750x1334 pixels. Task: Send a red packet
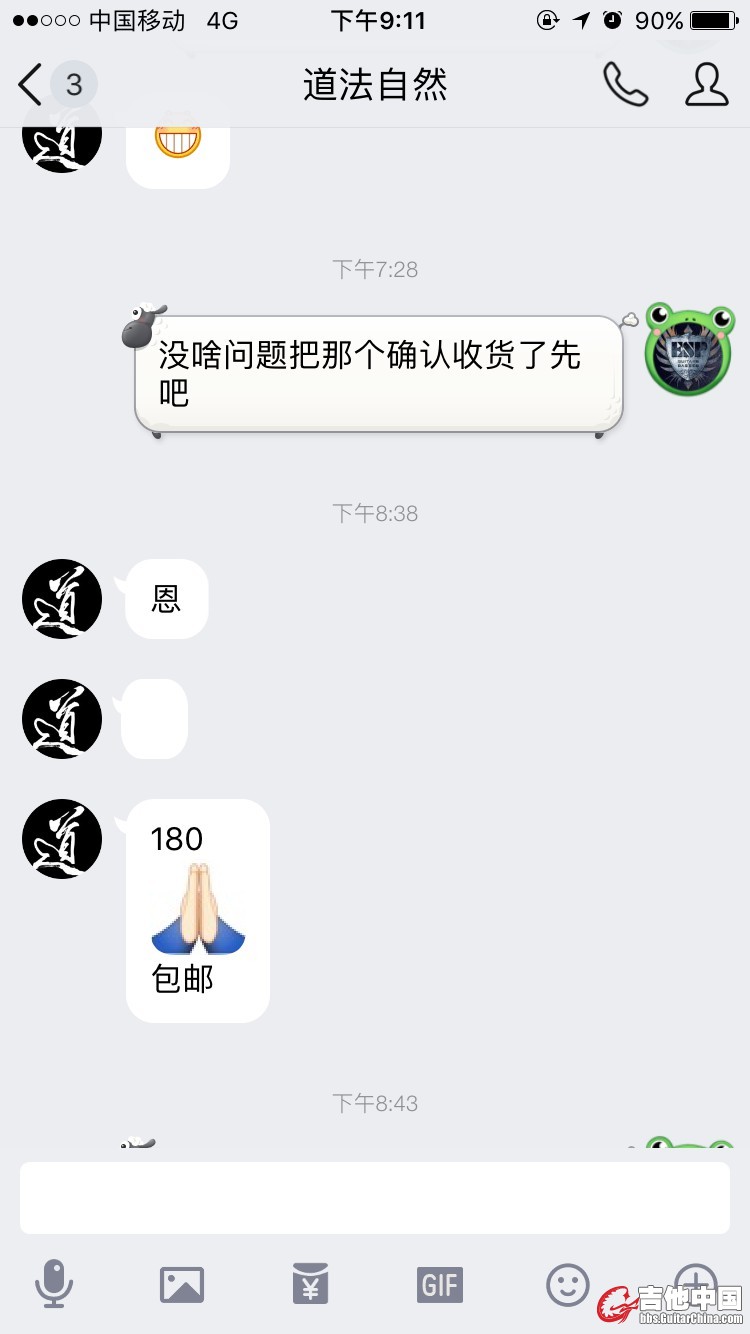point(311,1284)
